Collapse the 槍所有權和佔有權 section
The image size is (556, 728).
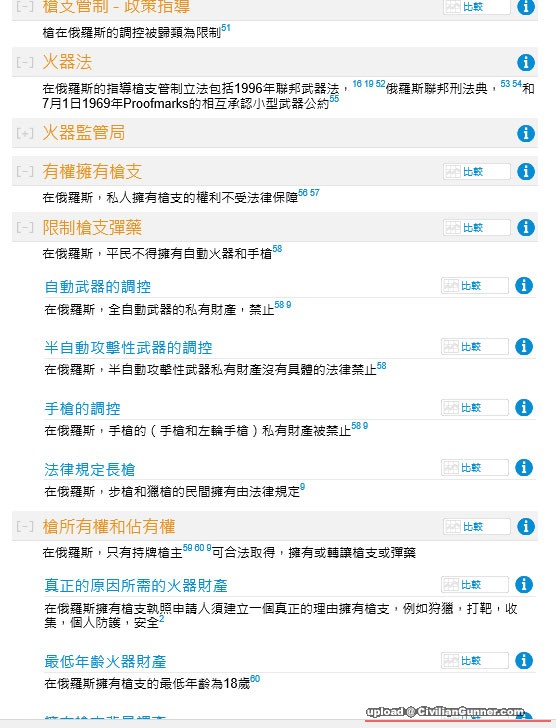(25, 526)
